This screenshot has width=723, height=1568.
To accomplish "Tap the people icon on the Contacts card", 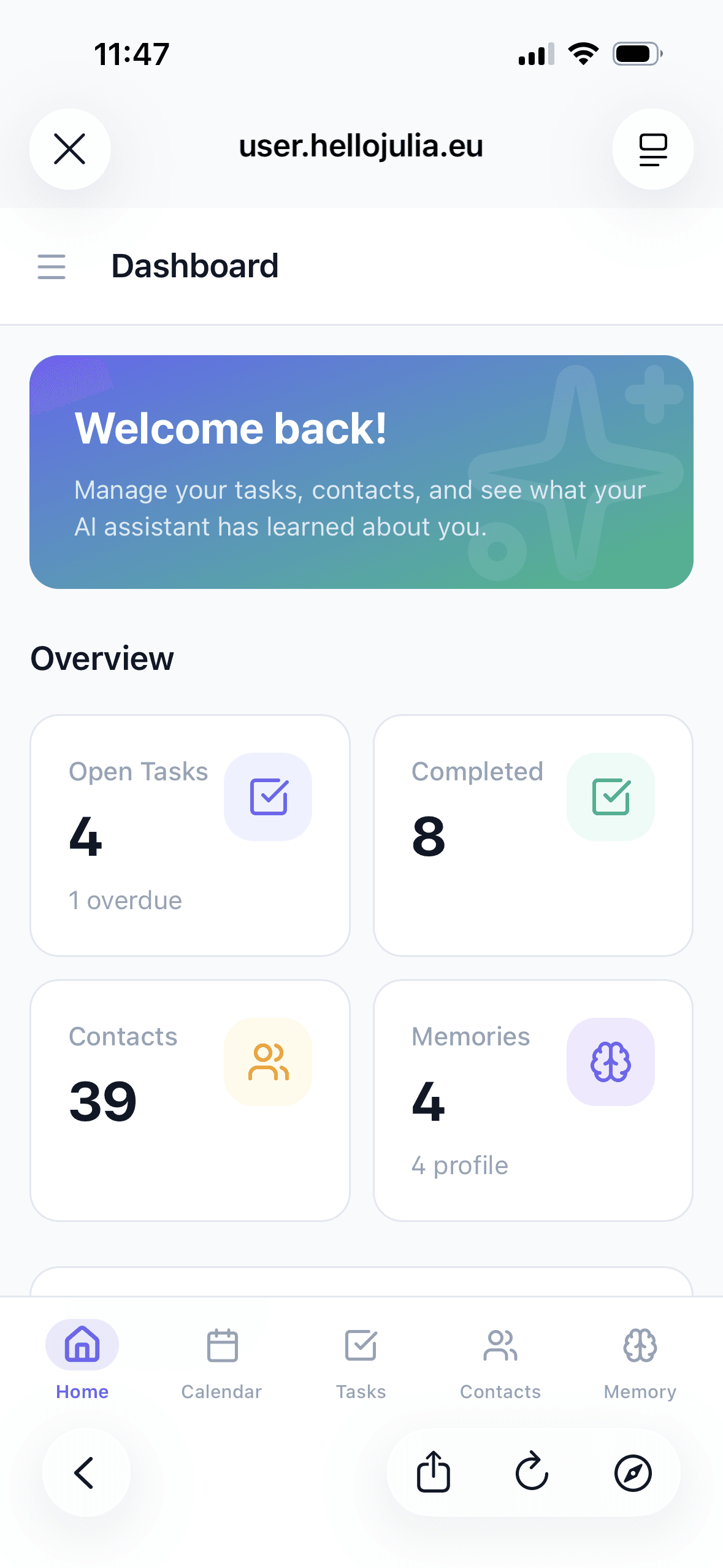I will (x=268, y=1062).
